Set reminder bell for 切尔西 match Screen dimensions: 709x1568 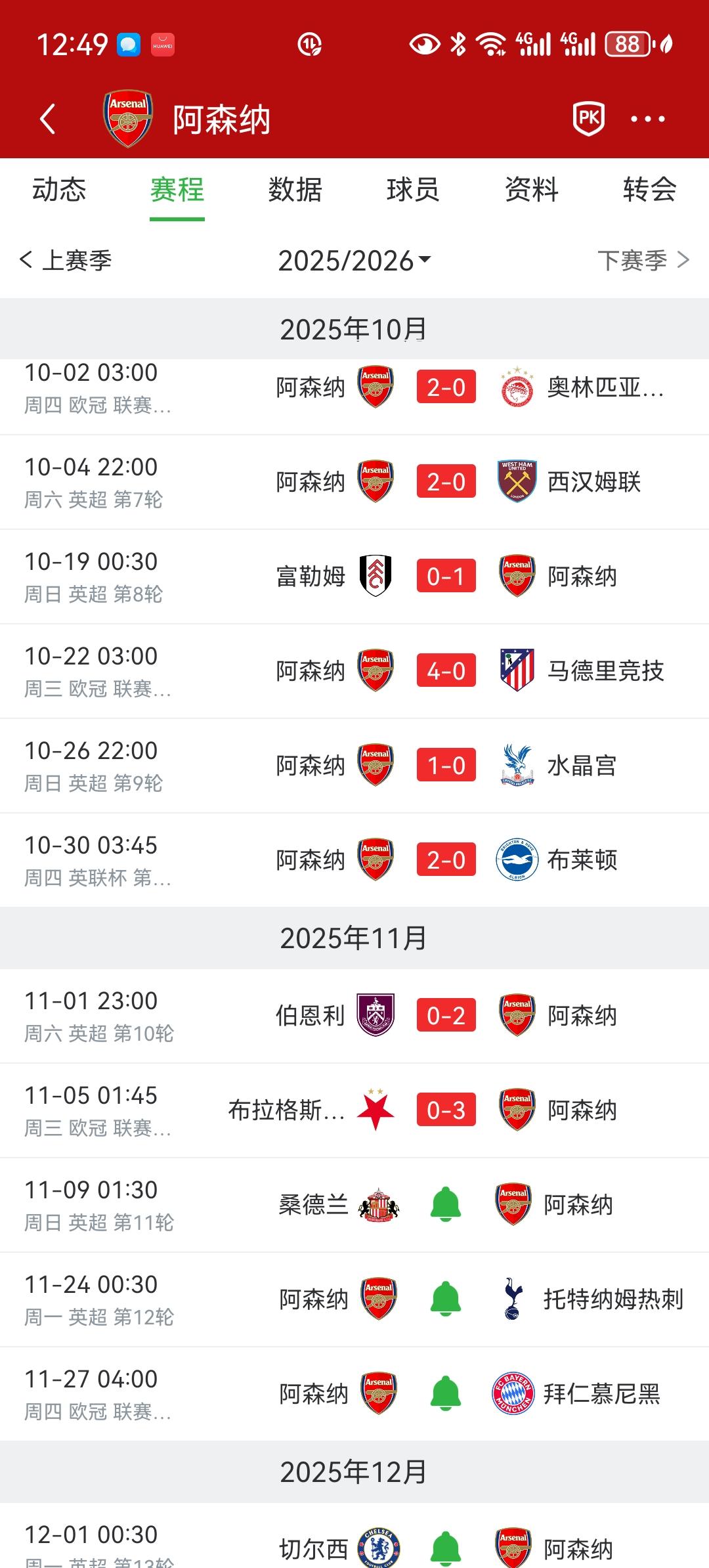(446, 1548)
